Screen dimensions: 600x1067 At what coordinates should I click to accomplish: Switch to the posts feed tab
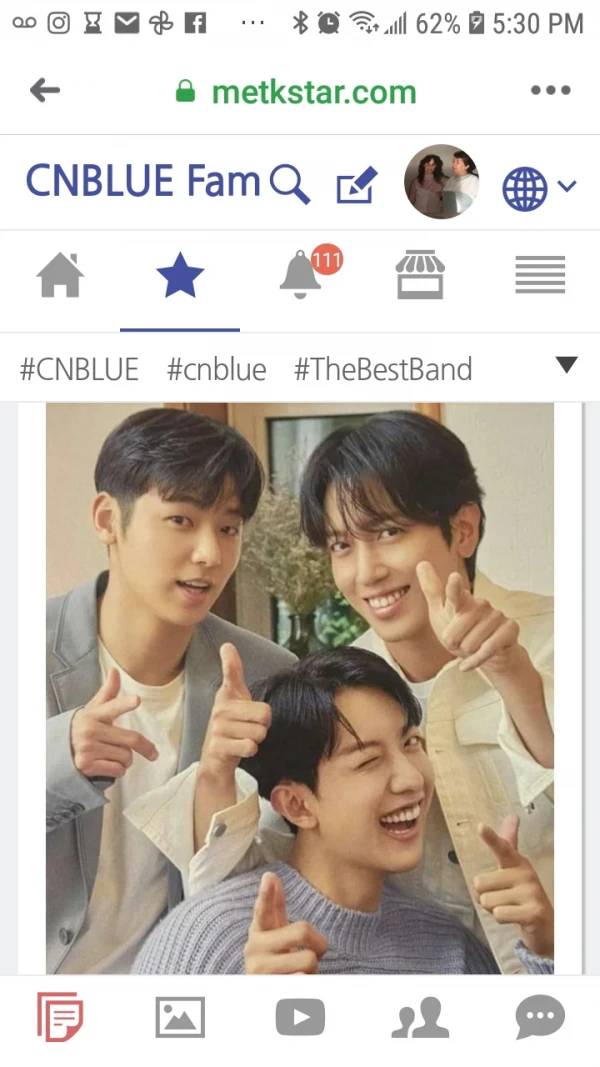click(x=60, y=1018)
